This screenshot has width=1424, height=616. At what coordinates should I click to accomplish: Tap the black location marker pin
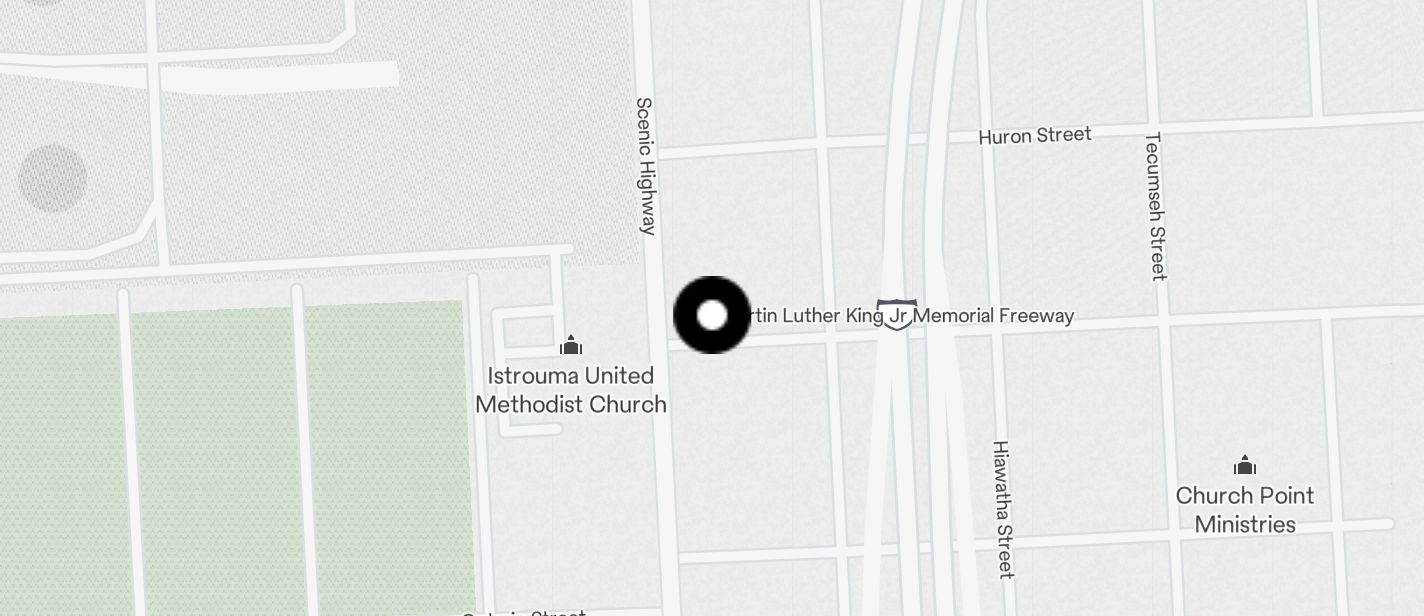(x=712, y=315)
